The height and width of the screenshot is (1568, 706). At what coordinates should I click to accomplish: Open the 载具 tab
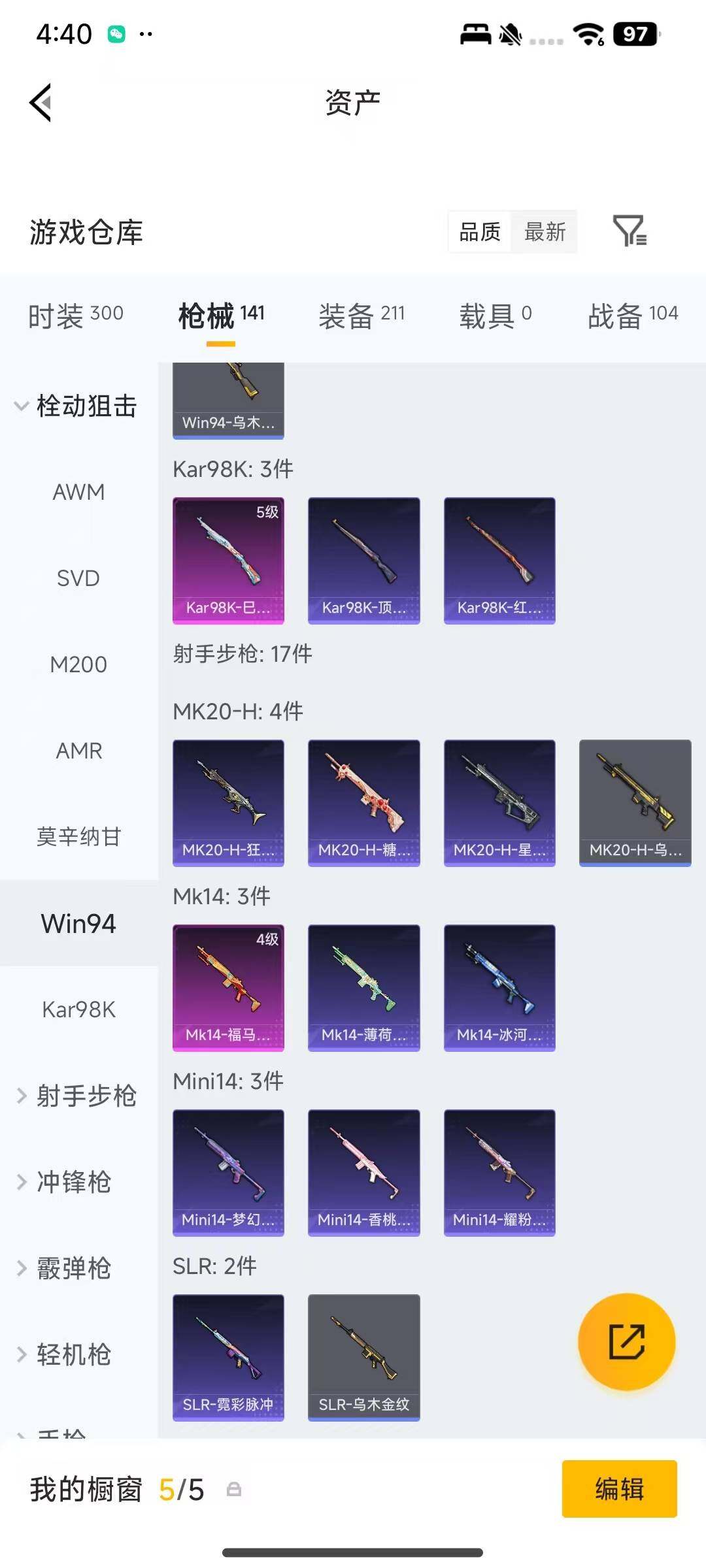(x=495, y=316)
